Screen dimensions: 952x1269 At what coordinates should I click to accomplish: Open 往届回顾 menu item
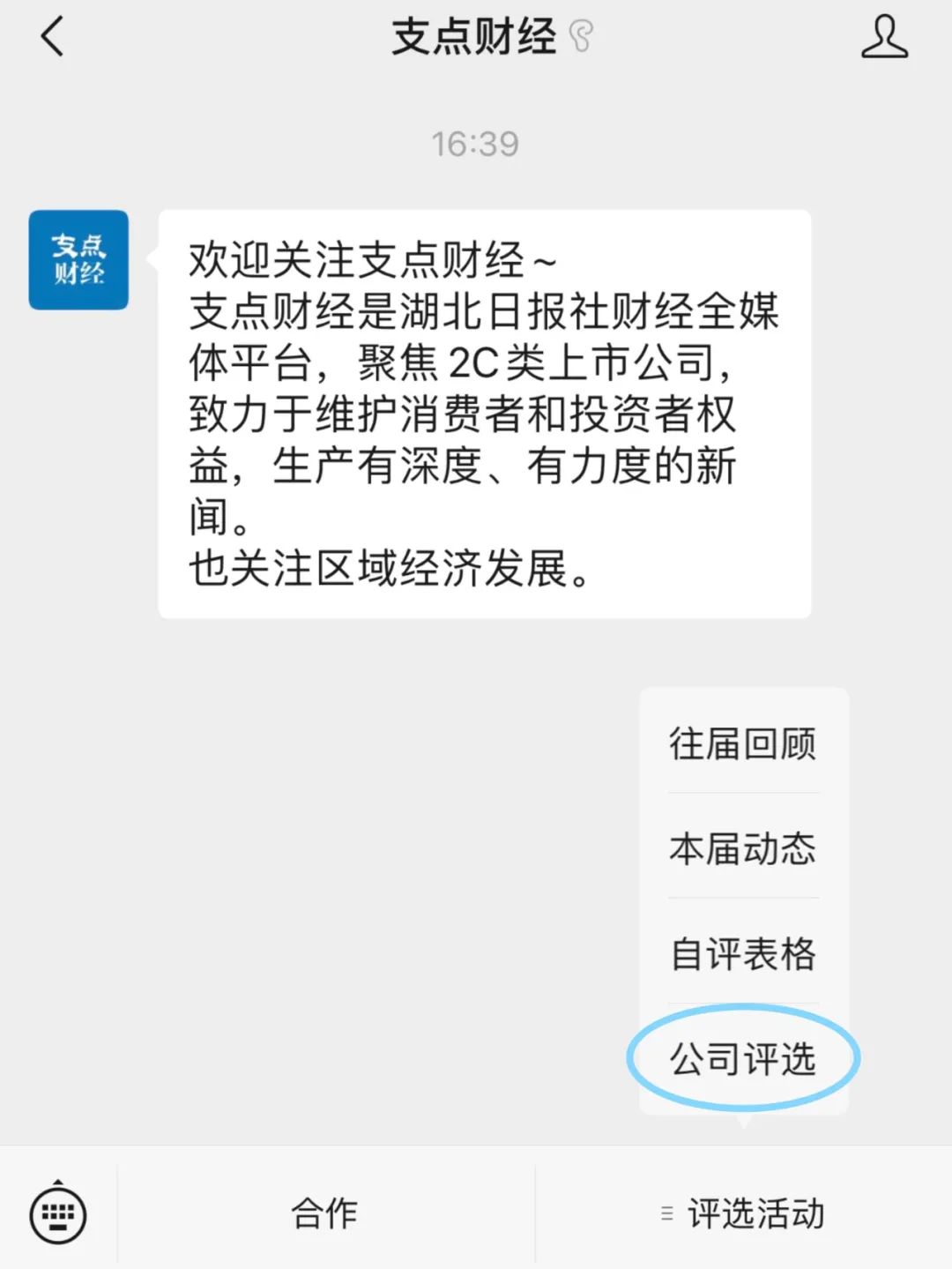[743, 743]
